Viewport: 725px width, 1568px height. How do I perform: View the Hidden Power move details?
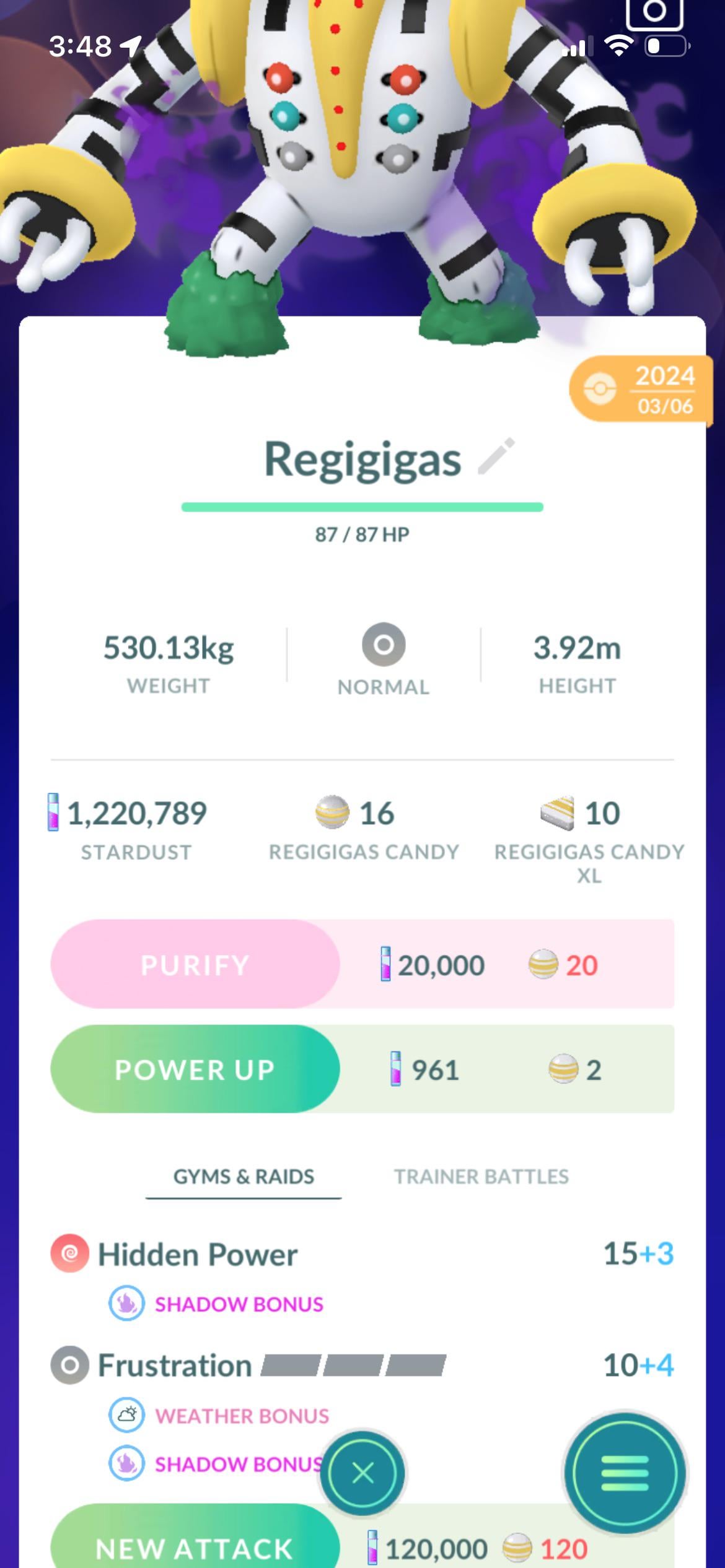tap(198, 1255)
